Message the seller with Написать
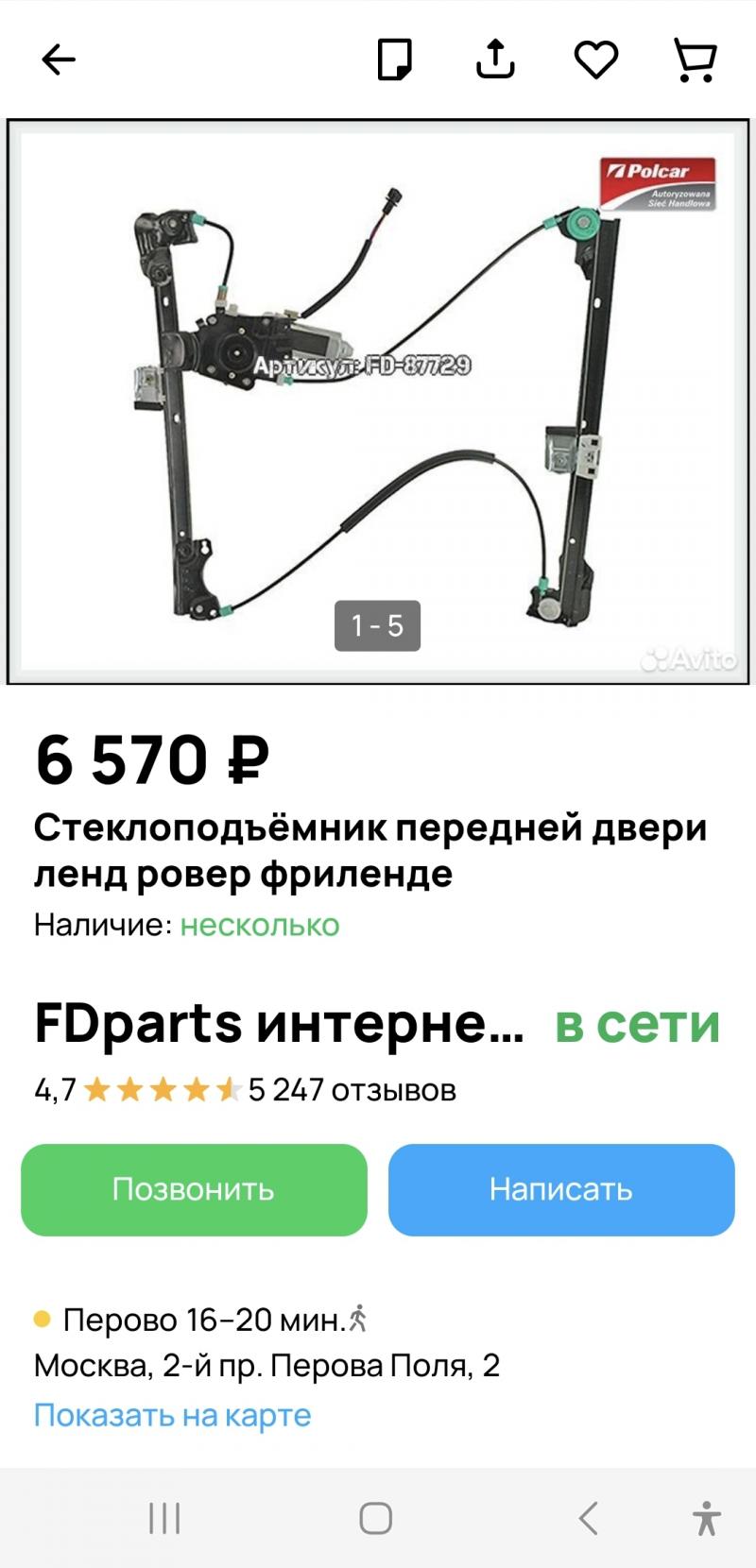Image resolution: width=756 pixels, height=1568 pixels. 561,1189
